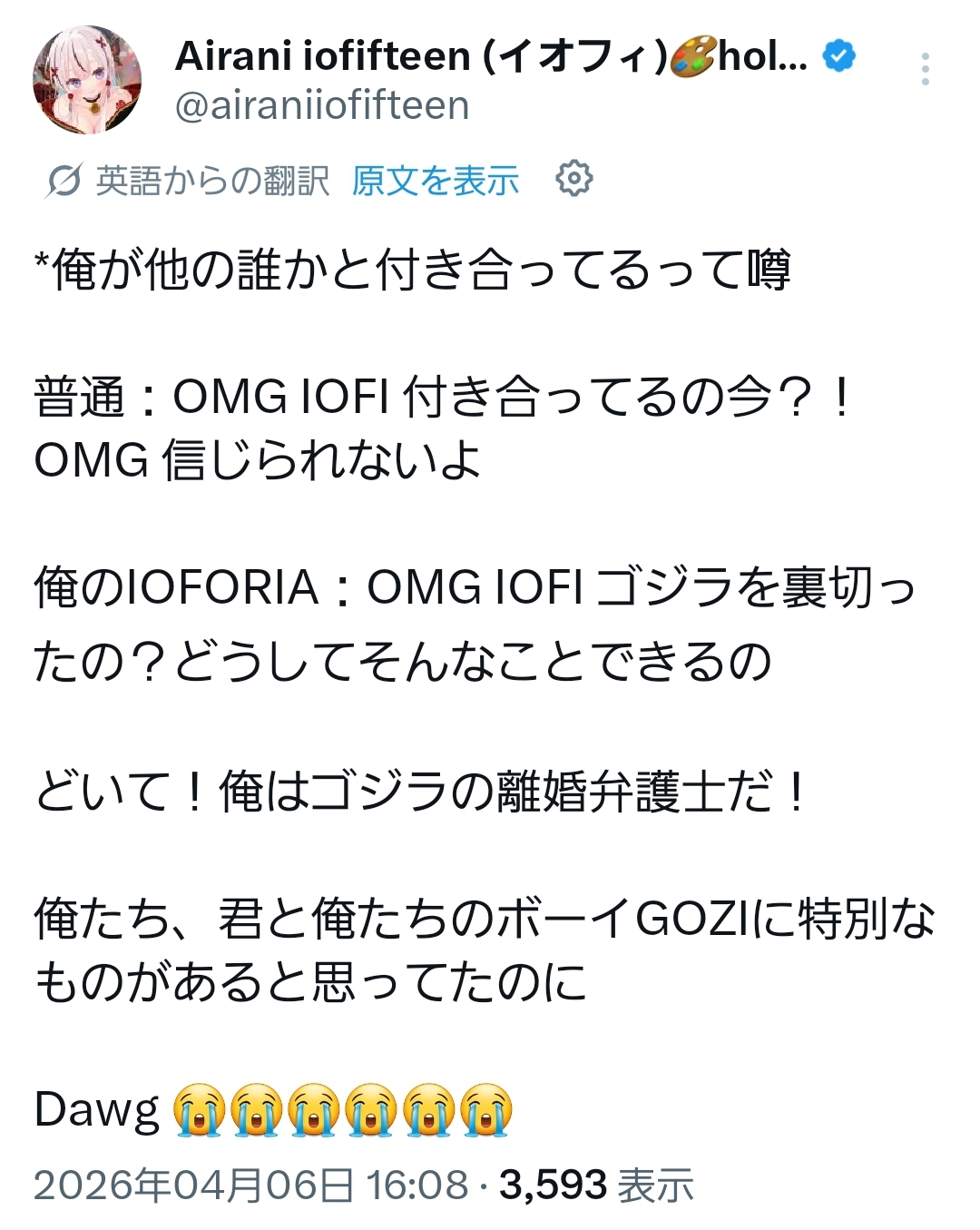
Task: Open the @airaniiofifteen account name
Action: 322,106
